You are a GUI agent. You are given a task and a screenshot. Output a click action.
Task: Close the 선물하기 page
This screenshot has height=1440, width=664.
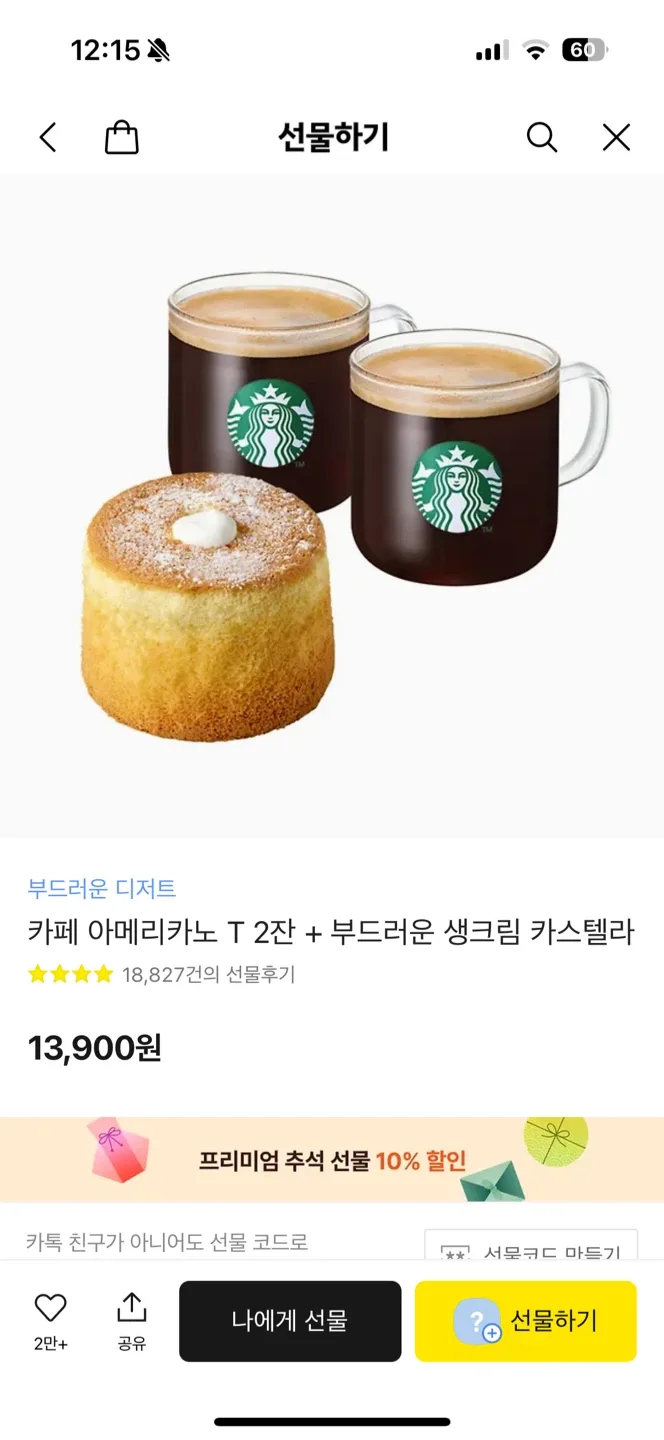616,137
